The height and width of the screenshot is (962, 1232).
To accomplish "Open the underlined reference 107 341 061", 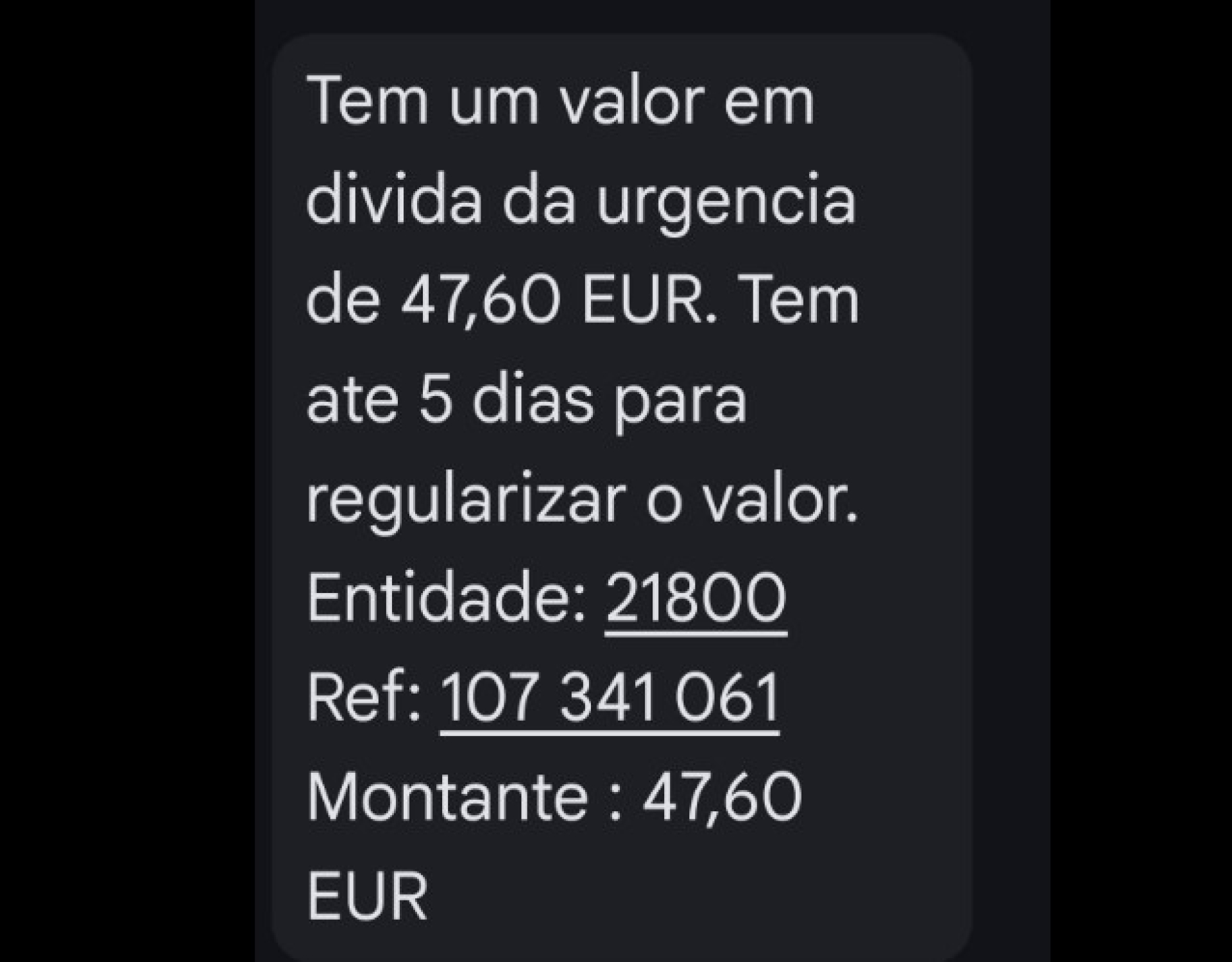I will [x=610, y=698].
